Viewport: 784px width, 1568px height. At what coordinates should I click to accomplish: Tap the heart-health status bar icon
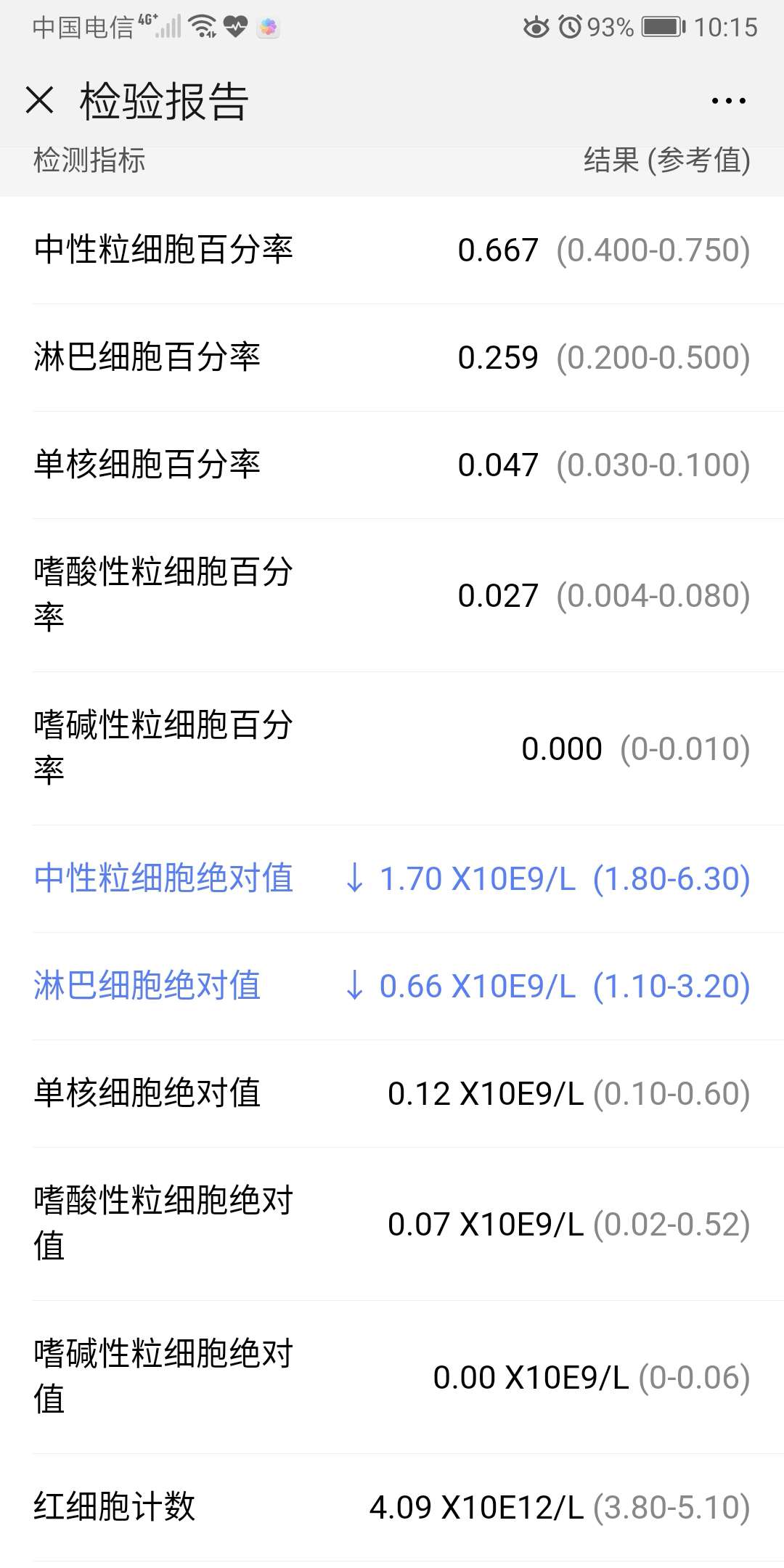[x=236, y=28]
